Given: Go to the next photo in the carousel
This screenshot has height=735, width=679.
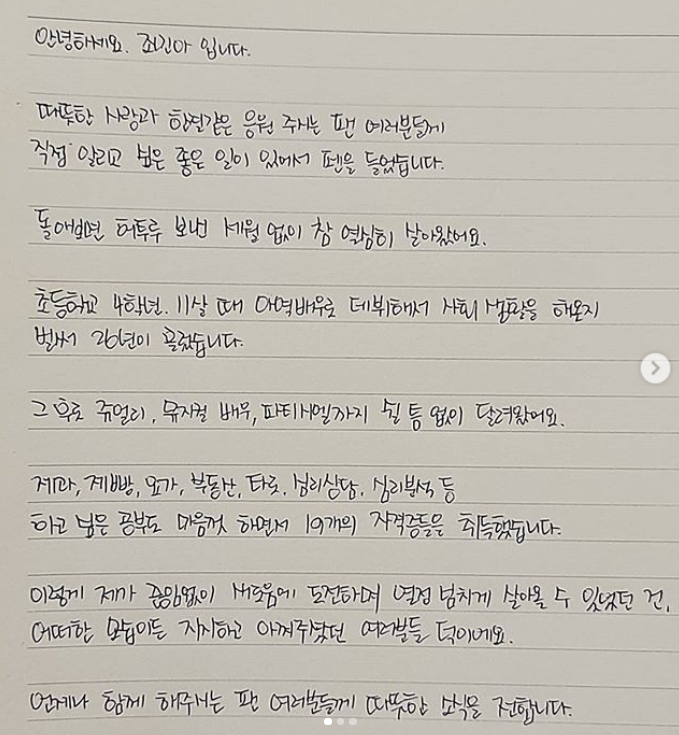Looking at the screenshot, I should point(655,368).
